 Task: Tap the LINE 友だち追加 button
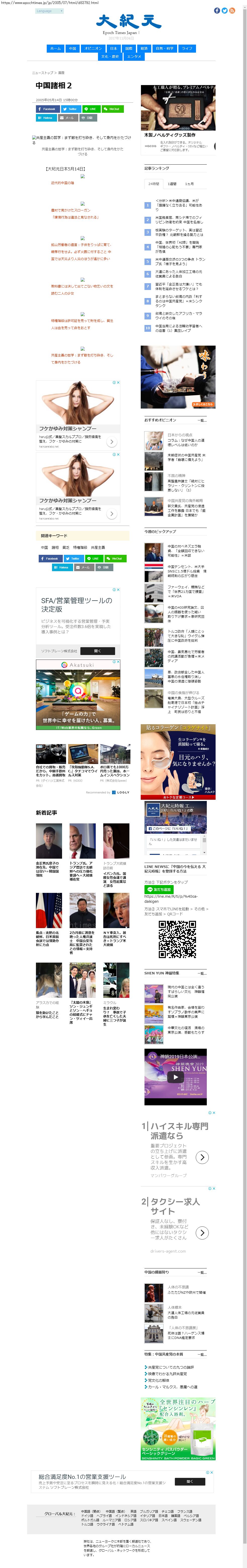(159, 889)
